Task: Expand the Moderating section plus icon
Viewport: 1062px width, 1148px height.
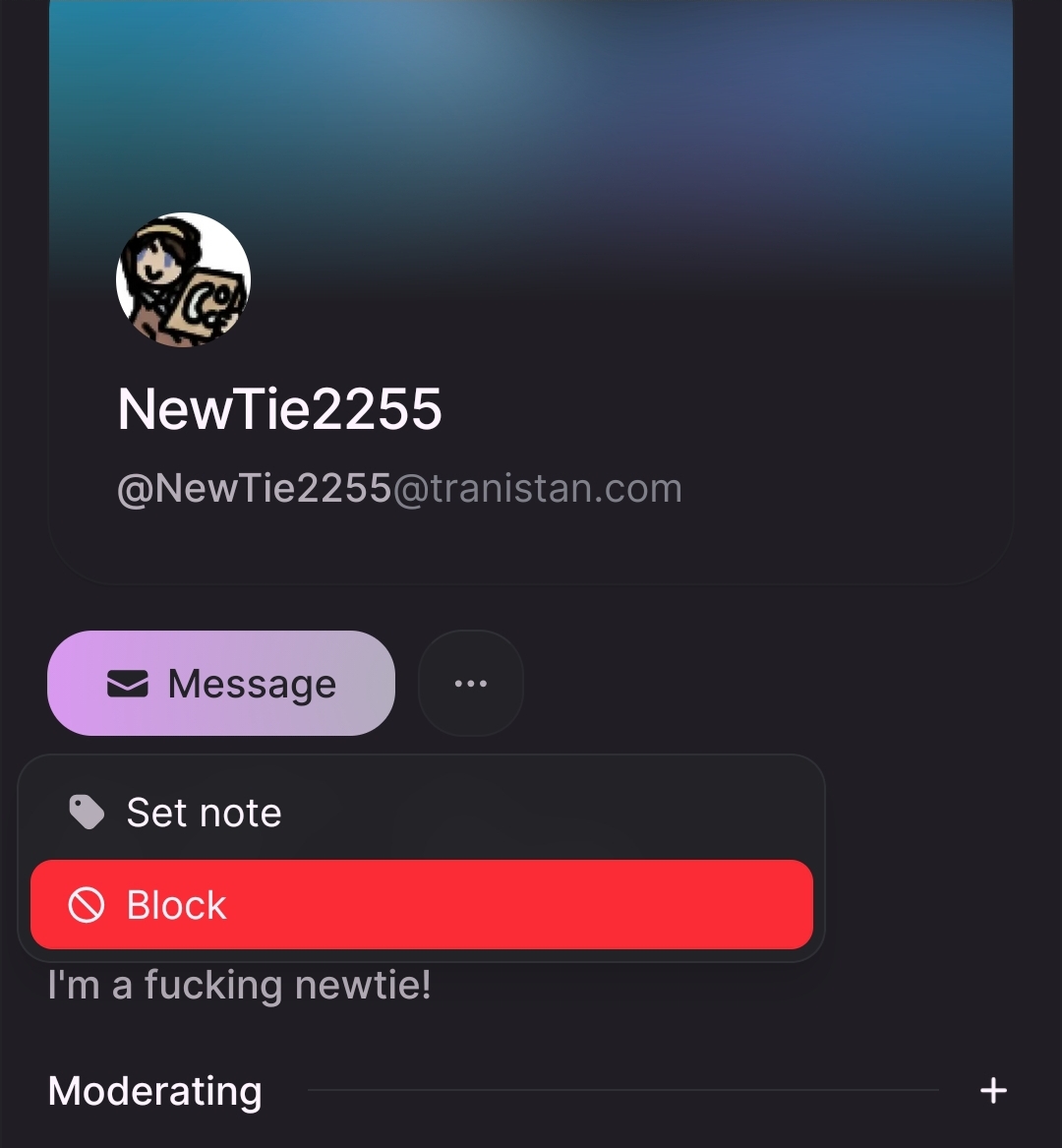Action: [x=993, y=1090]
